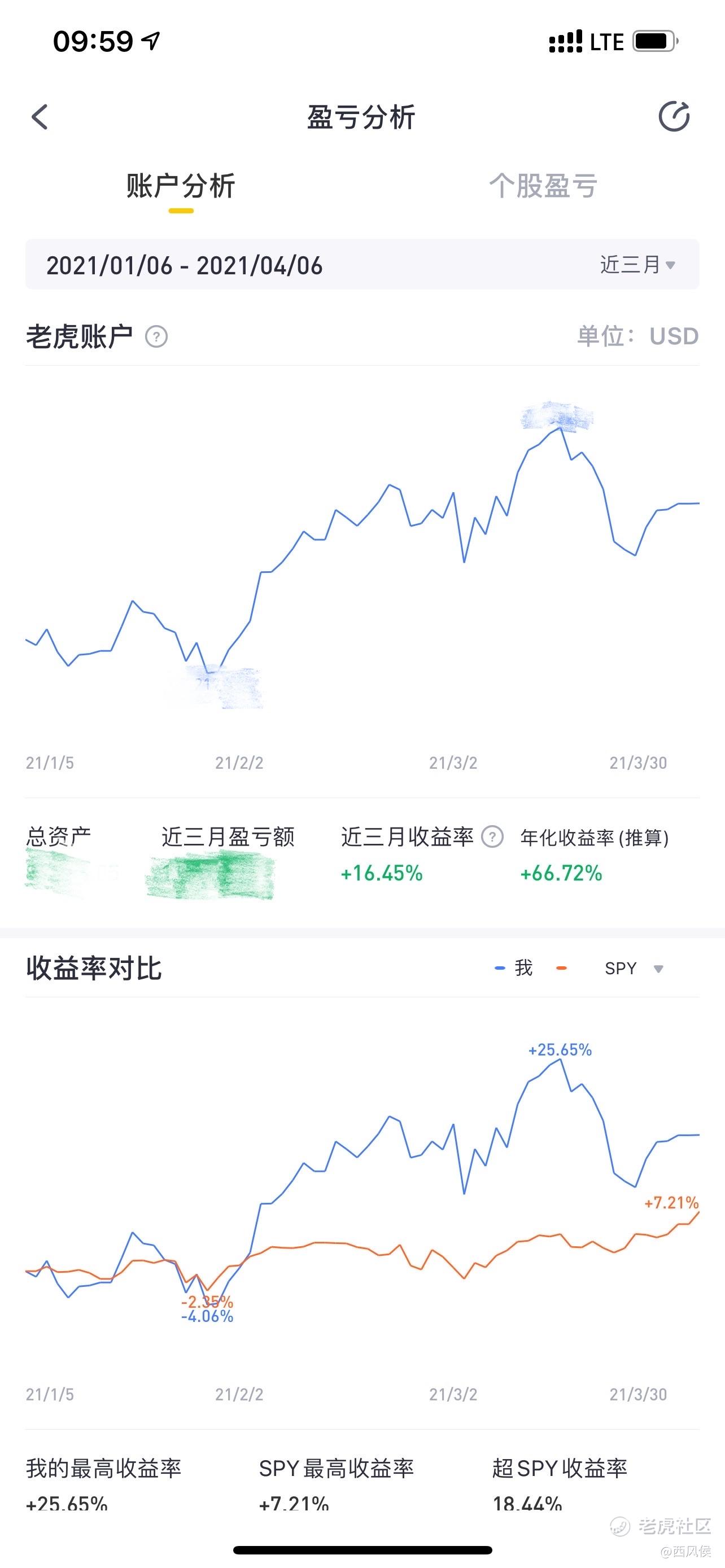Open the SPY benchmark dropdown
725x1568 pixels.
click(633, 969)
